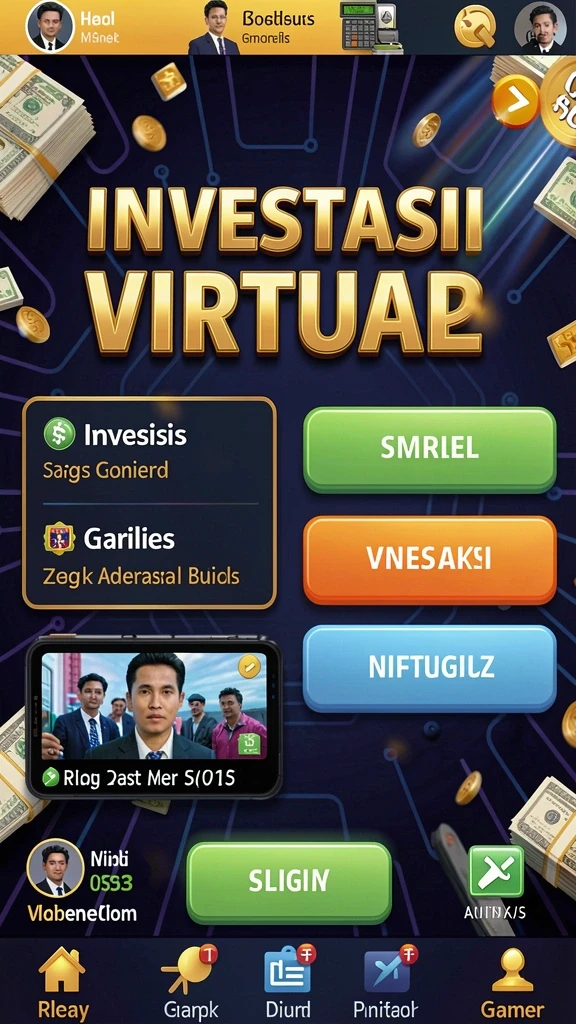
Task: Switch to the Gianpk tab
Action: (x=189, y=983)
